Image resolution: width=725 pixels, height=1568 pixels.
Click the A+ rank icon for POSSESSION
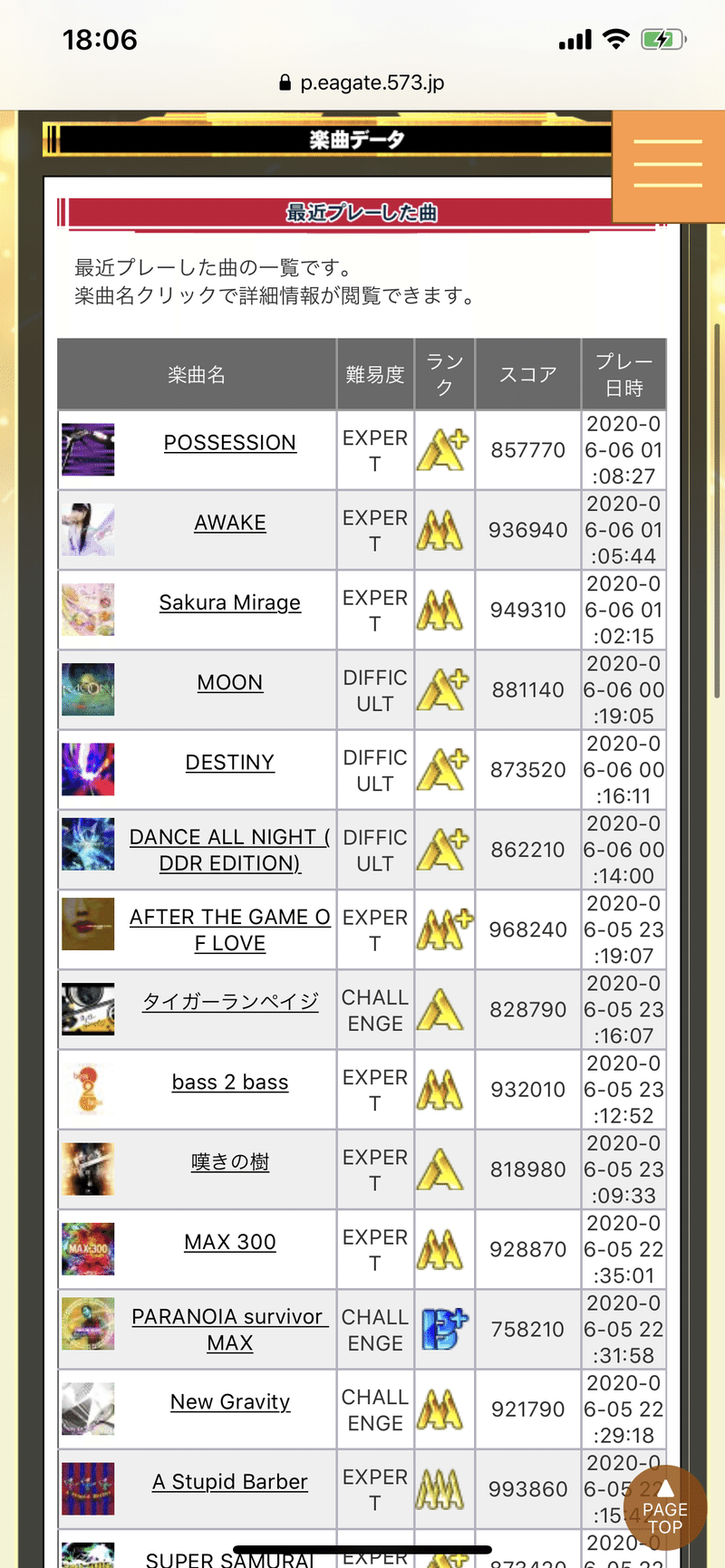tap(443, 450)
